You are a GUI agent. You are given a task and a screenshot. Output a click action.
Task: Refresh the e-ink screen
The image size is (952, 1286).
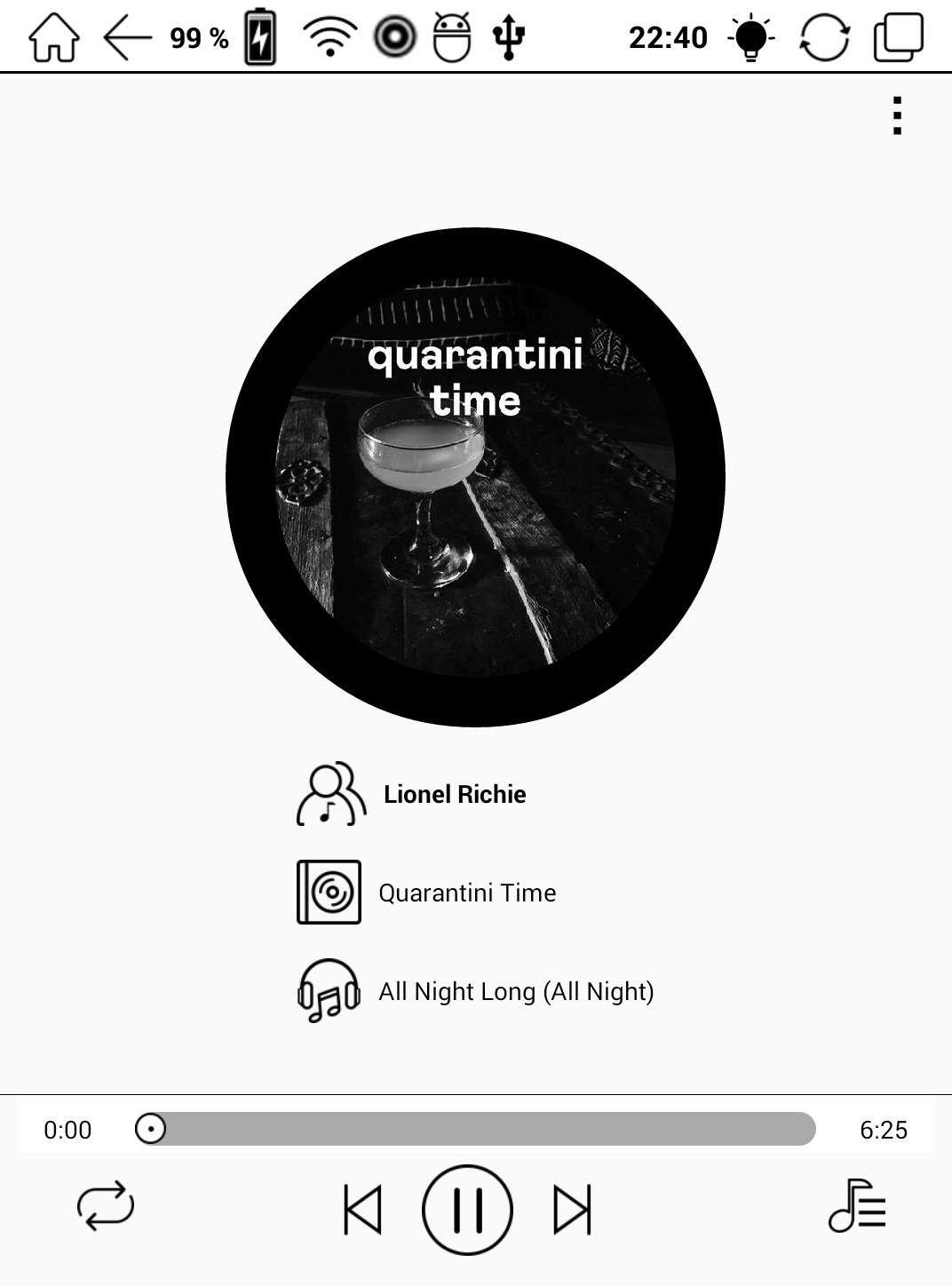(x=824, y=38)
